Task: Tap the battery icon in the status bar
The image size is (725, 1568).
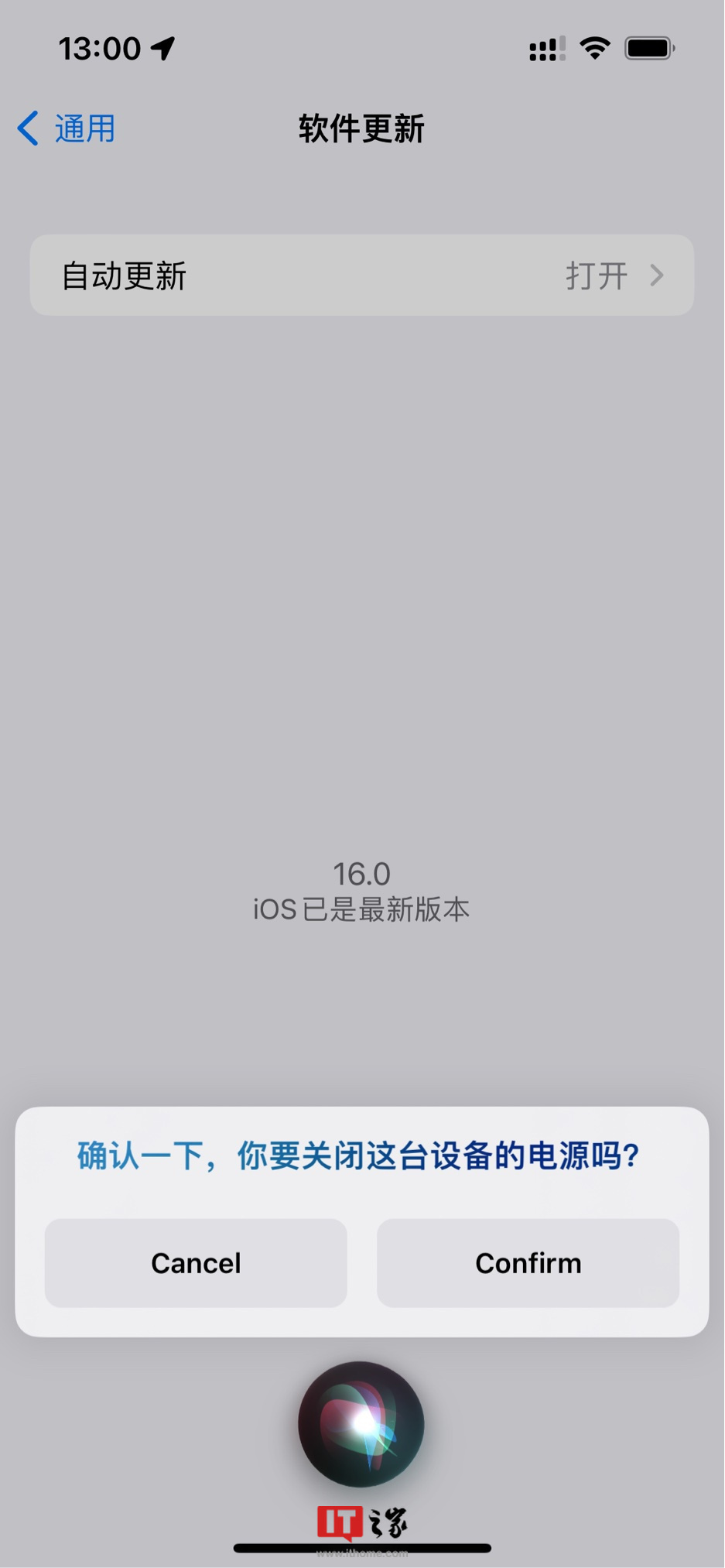Action: click(650, 48)
